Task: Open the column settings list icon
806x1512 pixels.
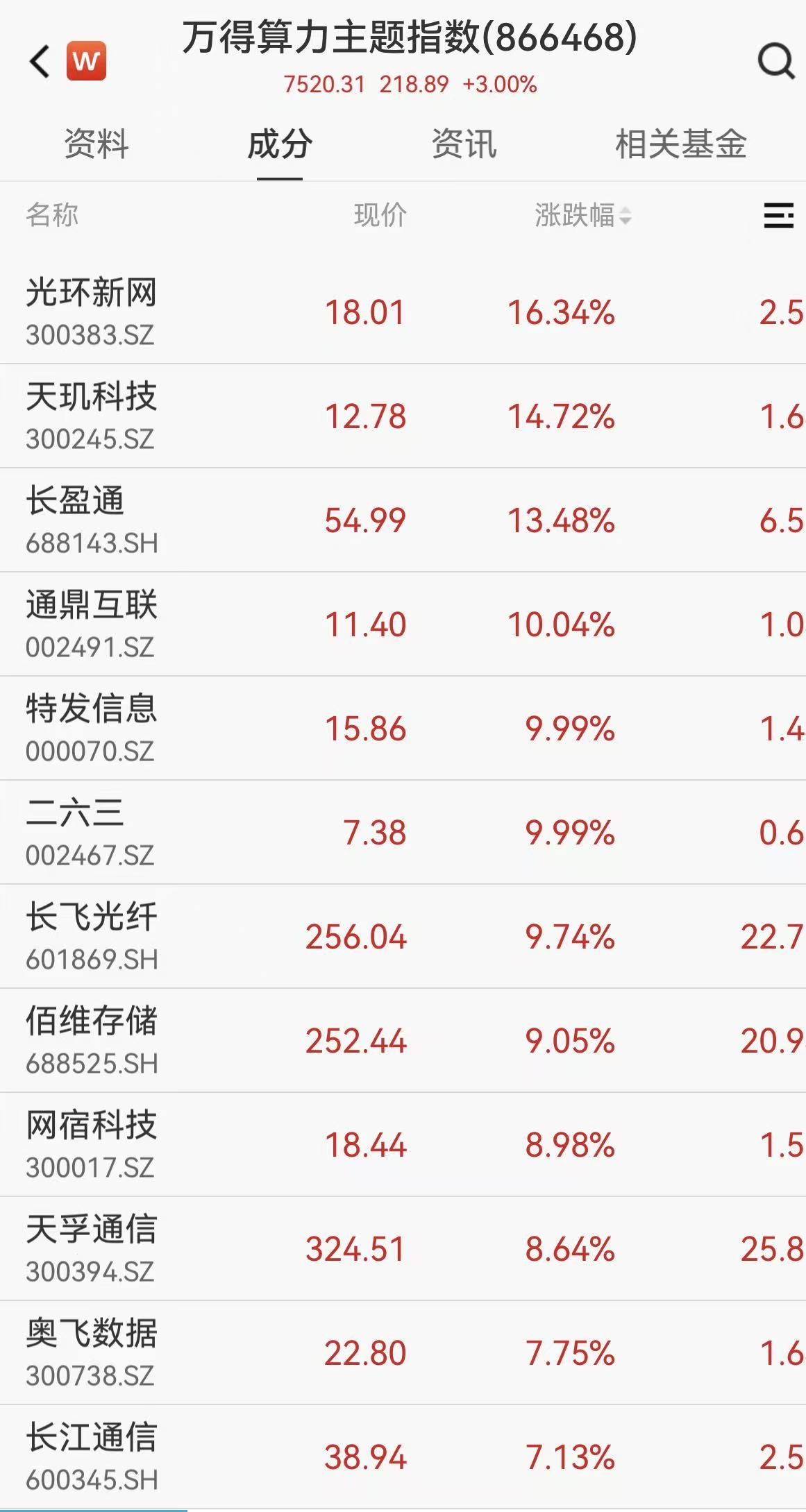Action: pos(778,216)
